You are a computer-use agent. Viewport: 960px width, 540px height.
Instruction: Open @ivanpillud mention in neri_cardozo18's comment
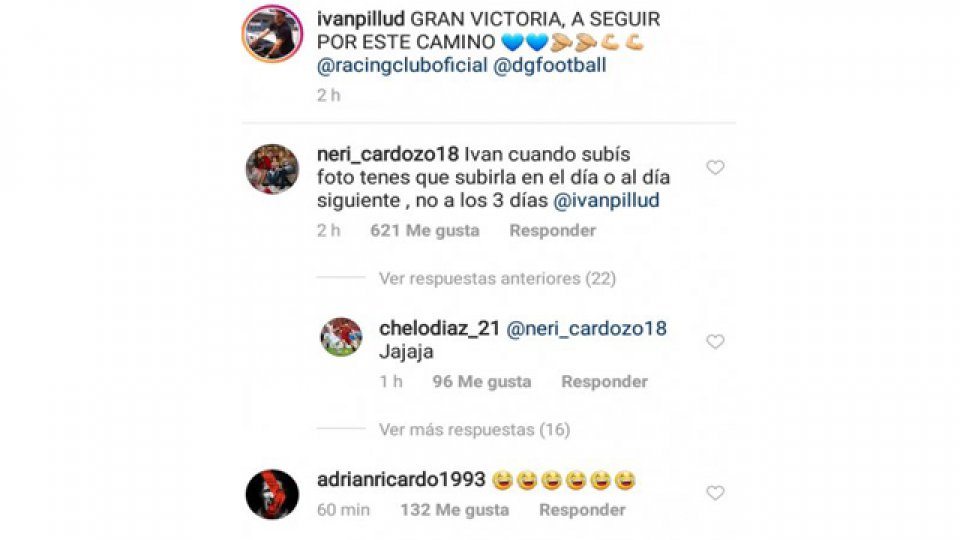click(x=616, y=200)
